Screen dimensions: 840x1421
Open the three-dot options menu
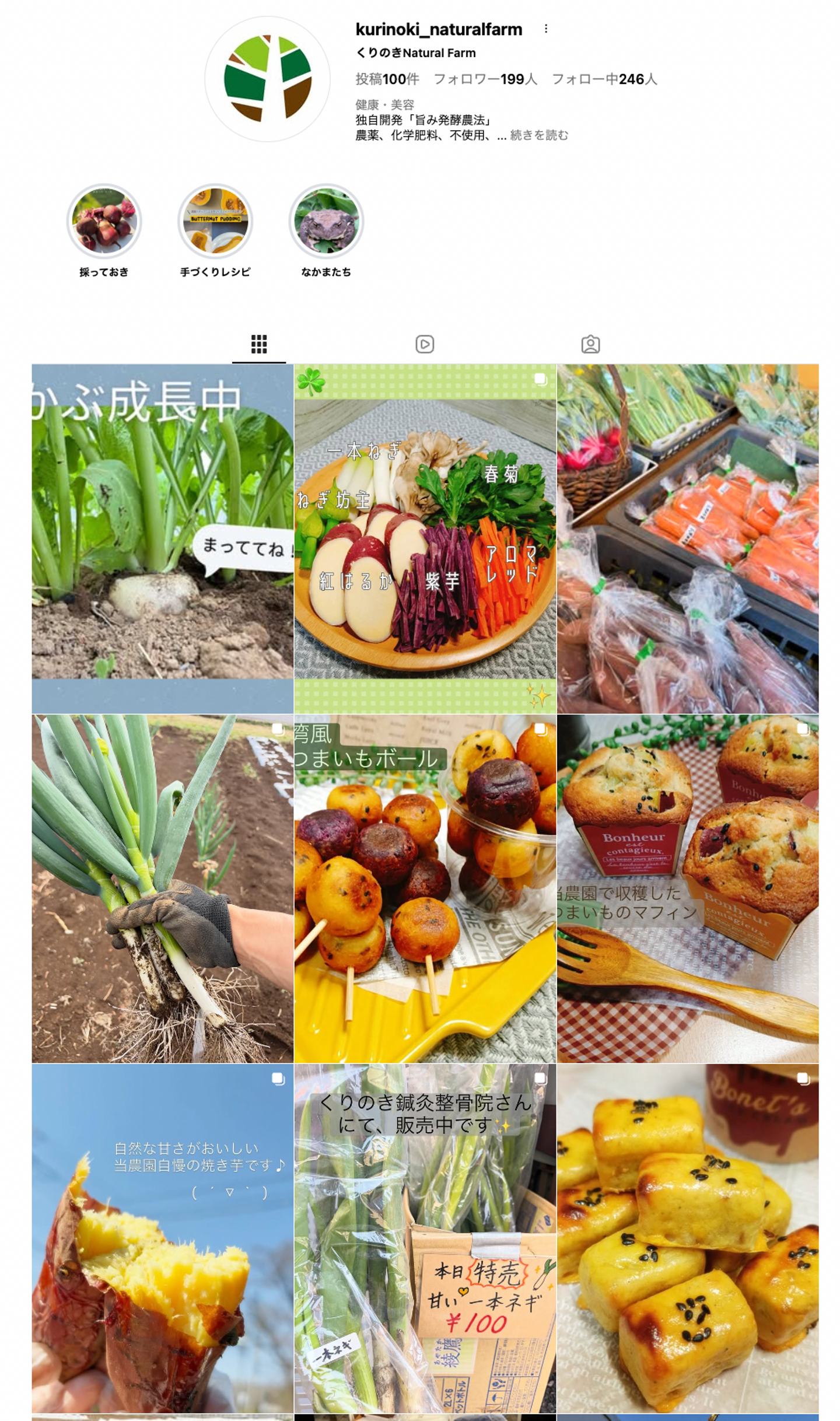(545, 29)
